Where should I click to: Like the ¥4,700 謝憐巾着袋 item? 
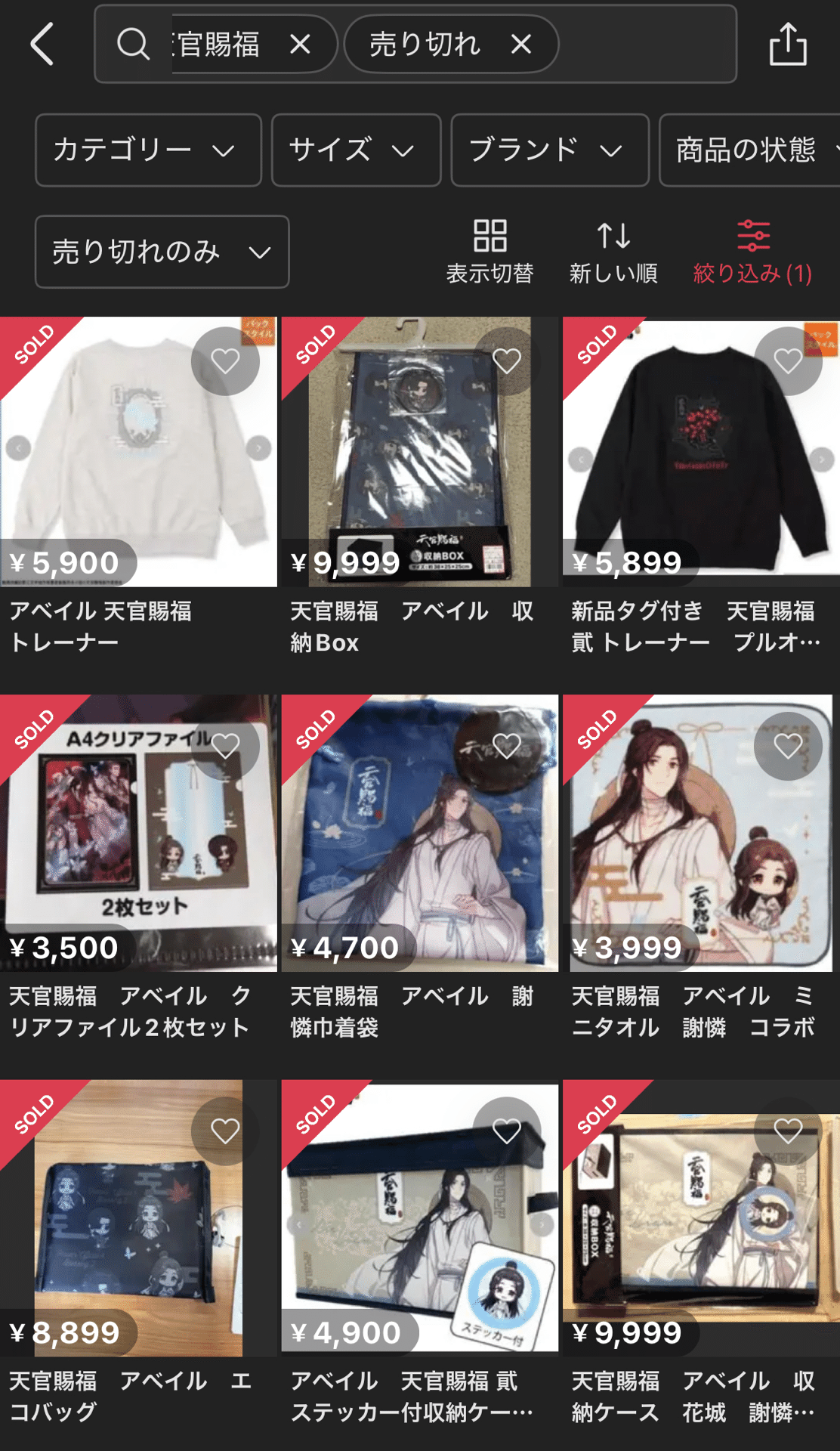[506, 747]
